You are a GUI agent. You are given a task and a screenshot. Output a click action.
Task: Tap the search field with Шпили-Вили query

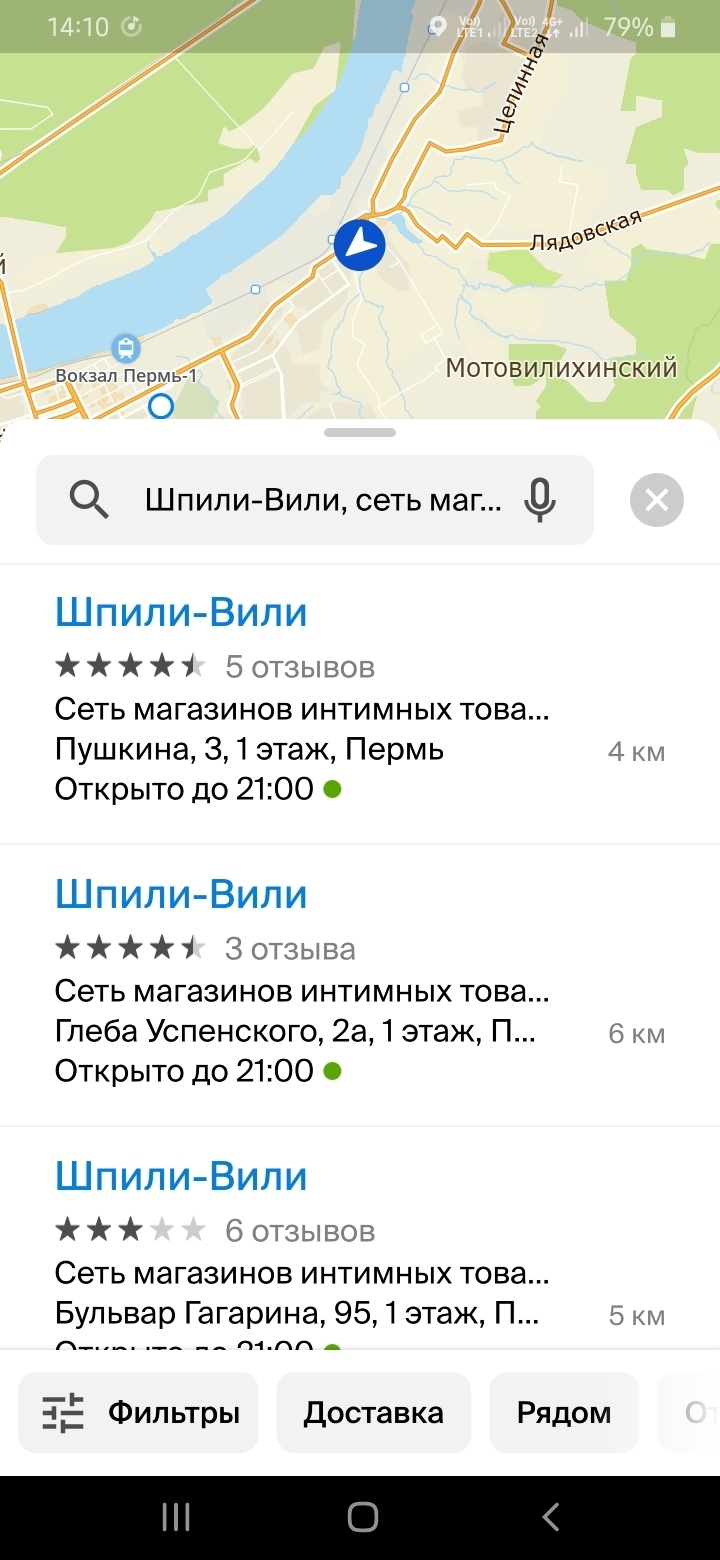[320, 500]
